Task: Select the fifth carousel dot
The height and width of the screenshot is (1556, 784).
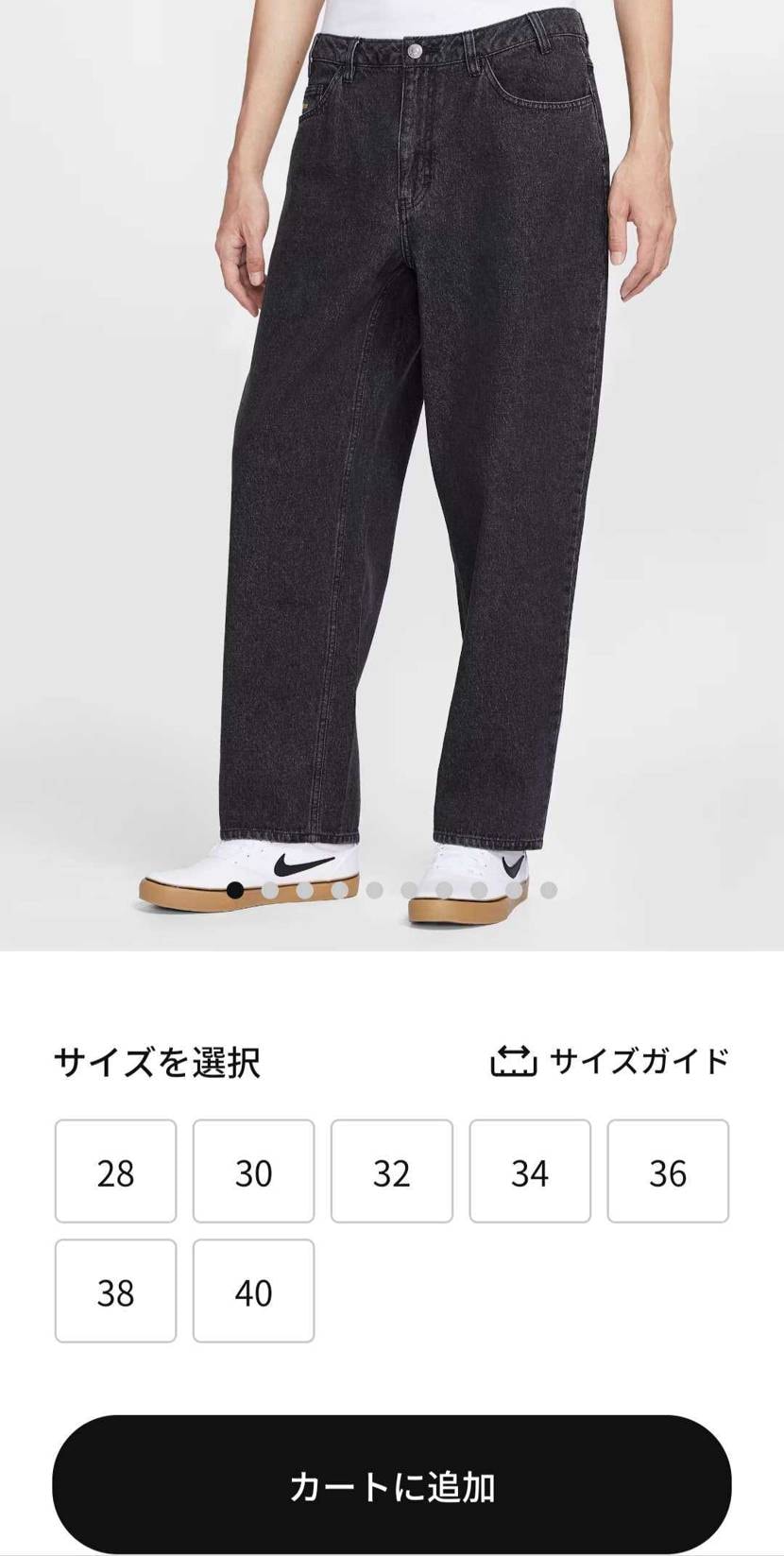Action: (374, 889)
